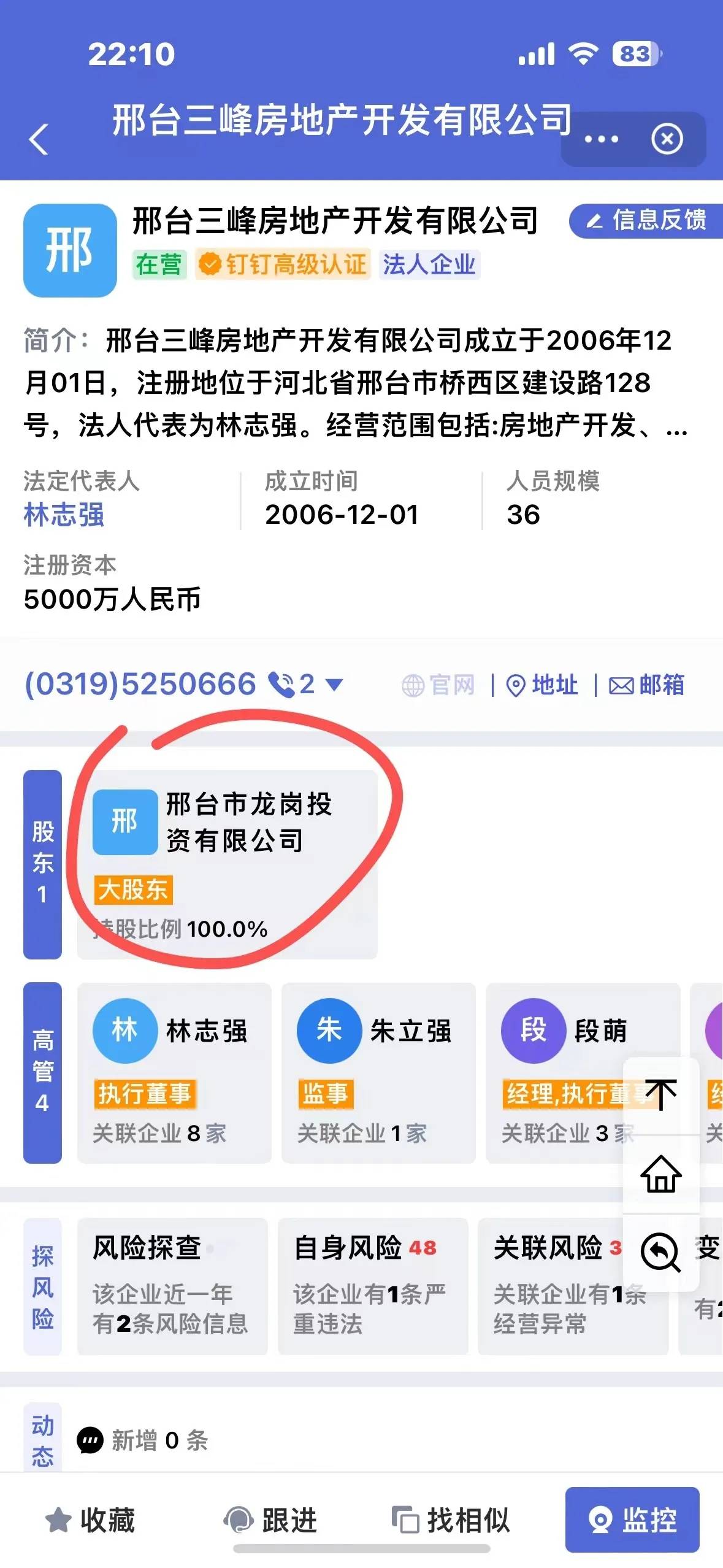Open the three-dot more options menu
Image resolution: width=723 pixels, height=1568 pixels.
[601, 139]
